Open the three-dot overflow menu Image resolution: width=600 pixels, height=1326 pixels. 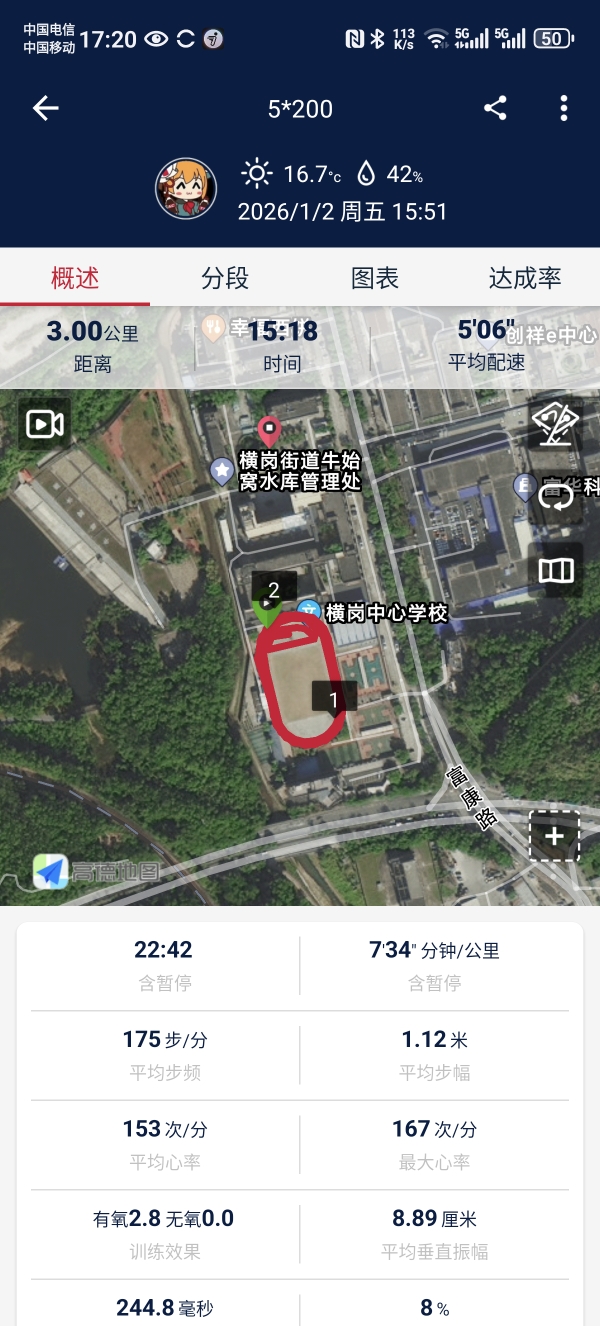564,108
